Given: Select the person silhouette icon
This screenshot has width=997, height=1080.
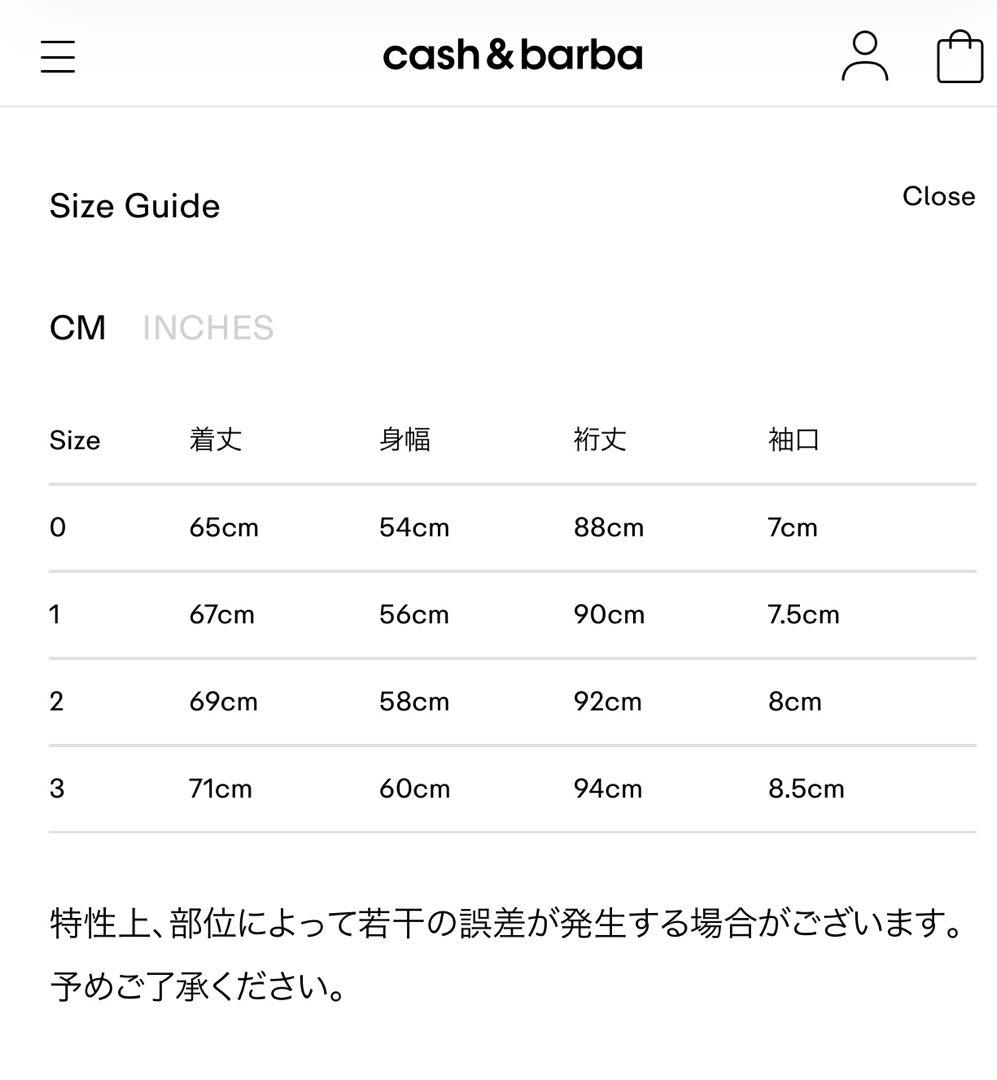Looking at the screenshot, I should [866, 55].
